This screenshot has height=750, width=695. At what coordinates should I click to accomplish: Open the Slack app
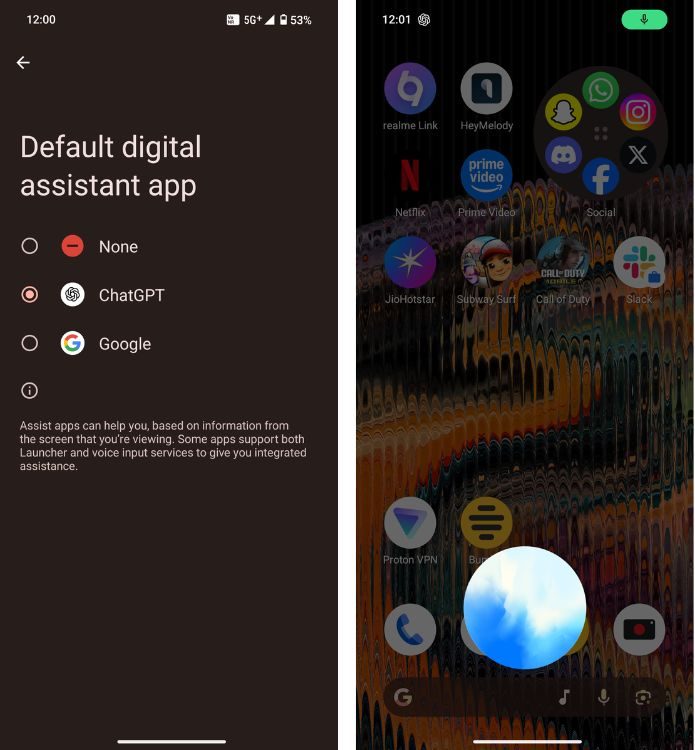coord(639,262)
